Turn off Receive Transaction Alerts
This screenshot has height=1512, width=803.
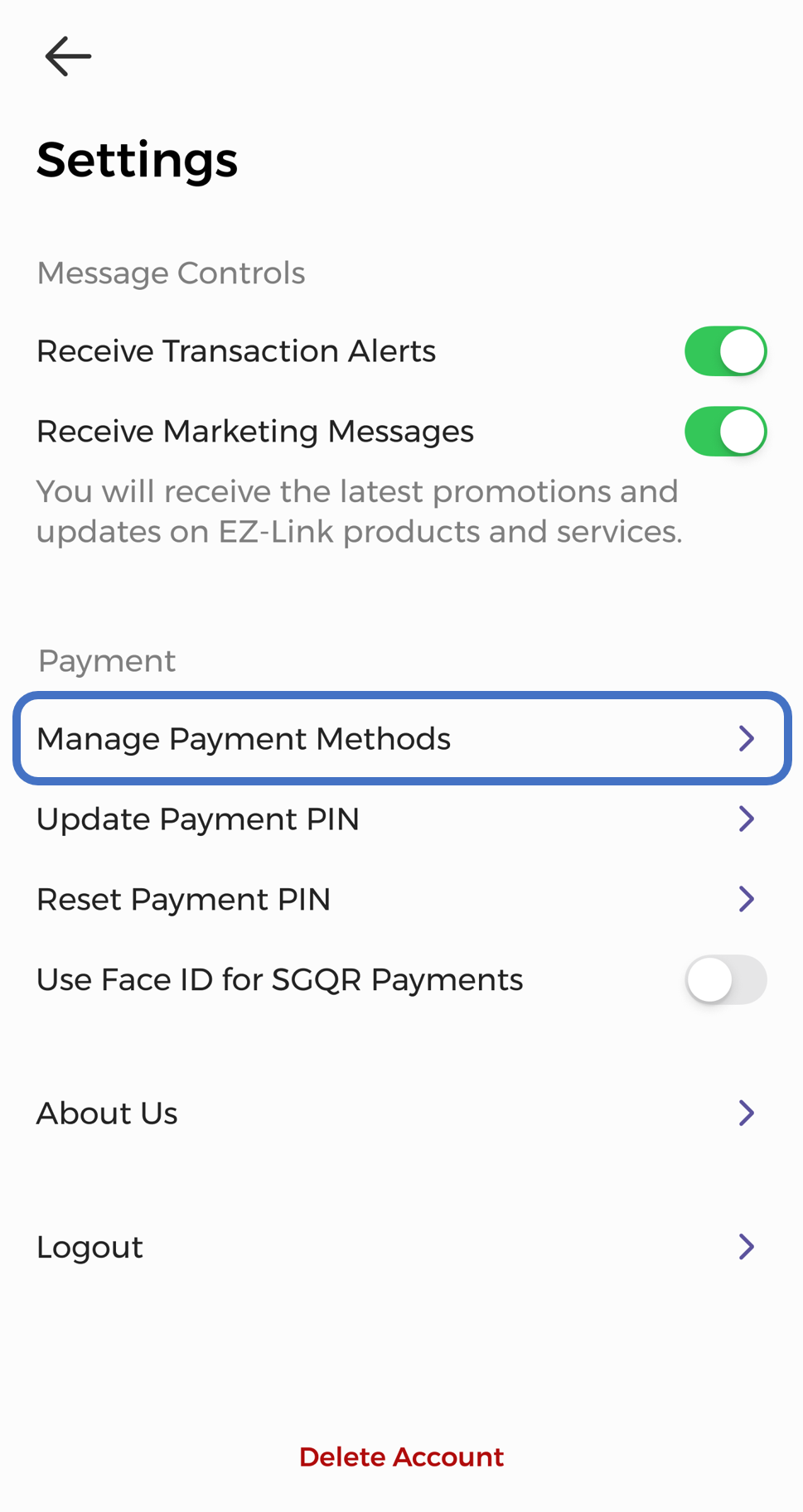(x=725, y=351)
